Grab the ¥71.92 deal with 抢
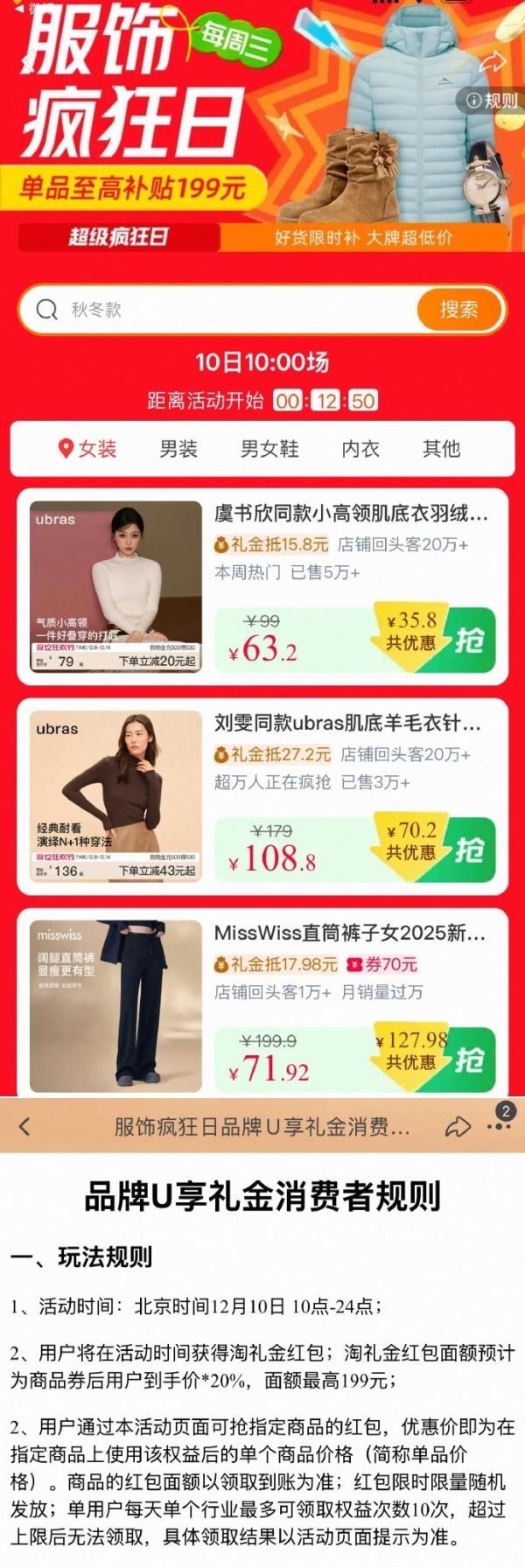 (x=470, y=1060)
